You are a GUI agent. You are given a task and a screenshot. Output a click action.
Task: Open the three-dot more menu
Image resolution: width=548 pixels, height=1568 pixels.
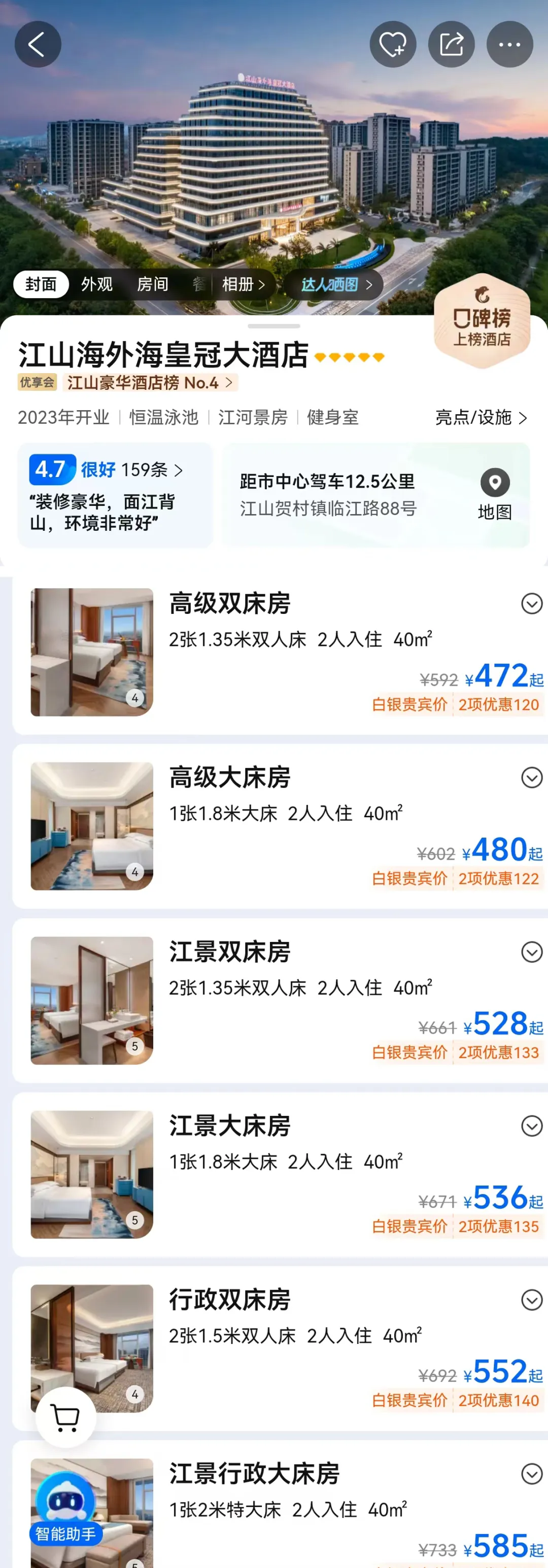[509, 45]
